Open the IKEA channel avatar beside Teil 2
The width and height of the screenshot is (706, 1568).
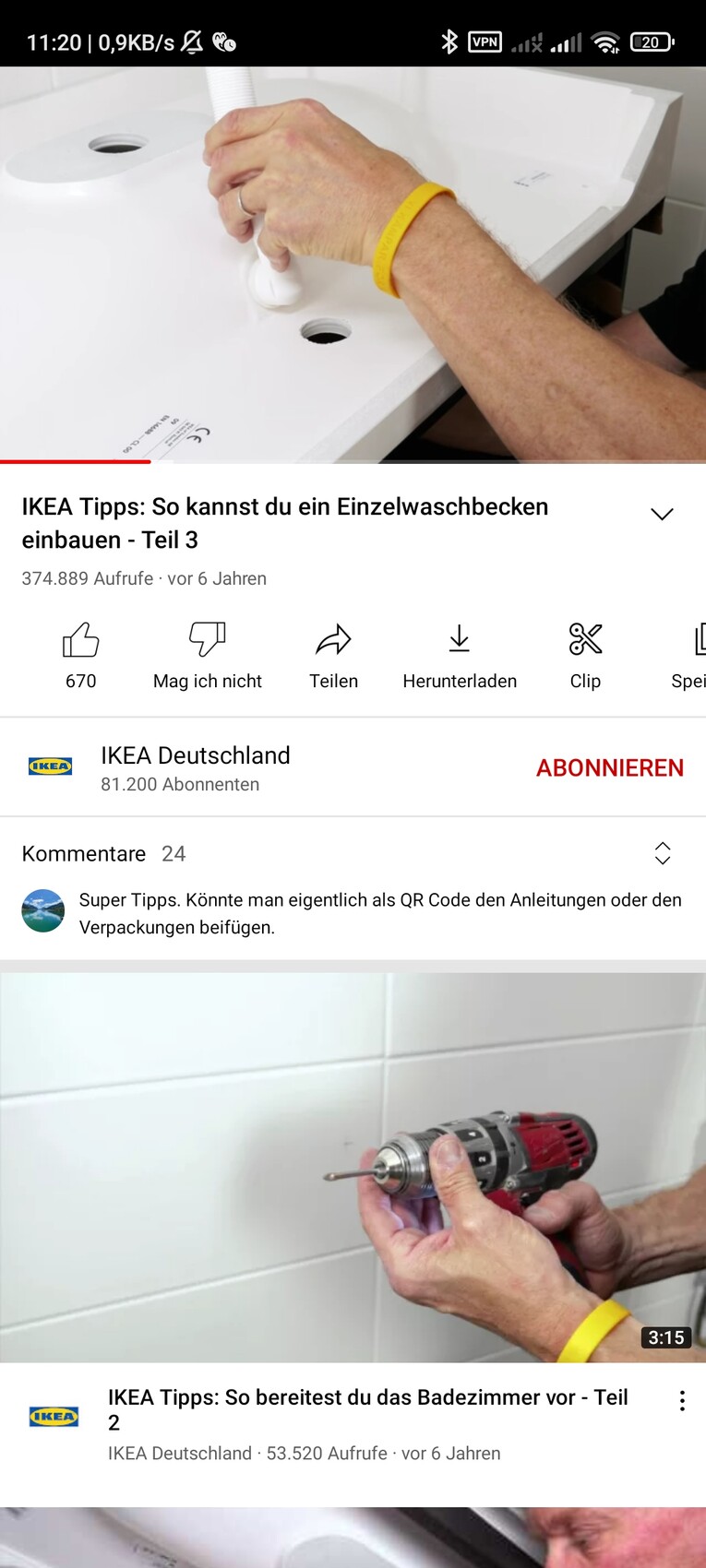[54, 1416]
